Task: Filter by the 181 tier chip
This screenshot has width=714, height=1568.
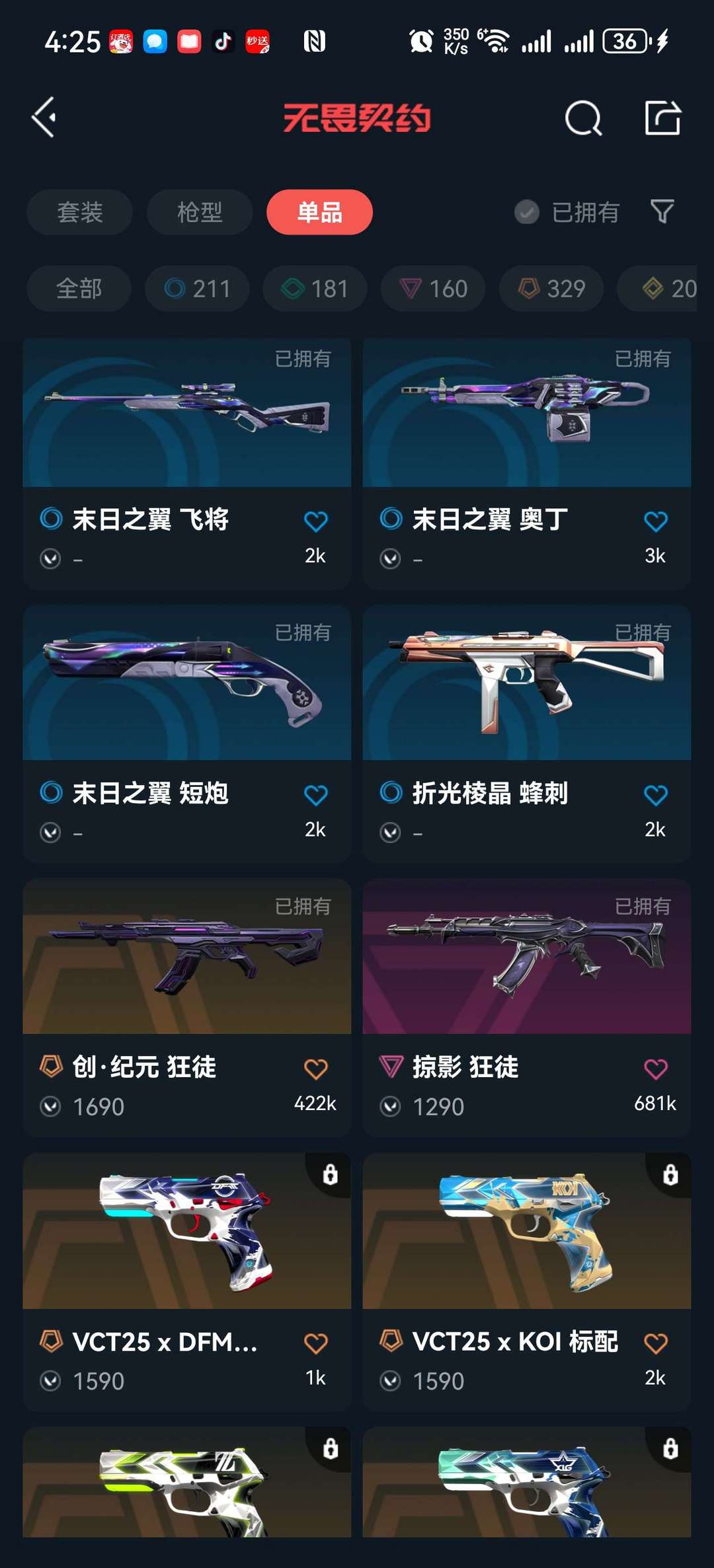Action: [315, 289]
